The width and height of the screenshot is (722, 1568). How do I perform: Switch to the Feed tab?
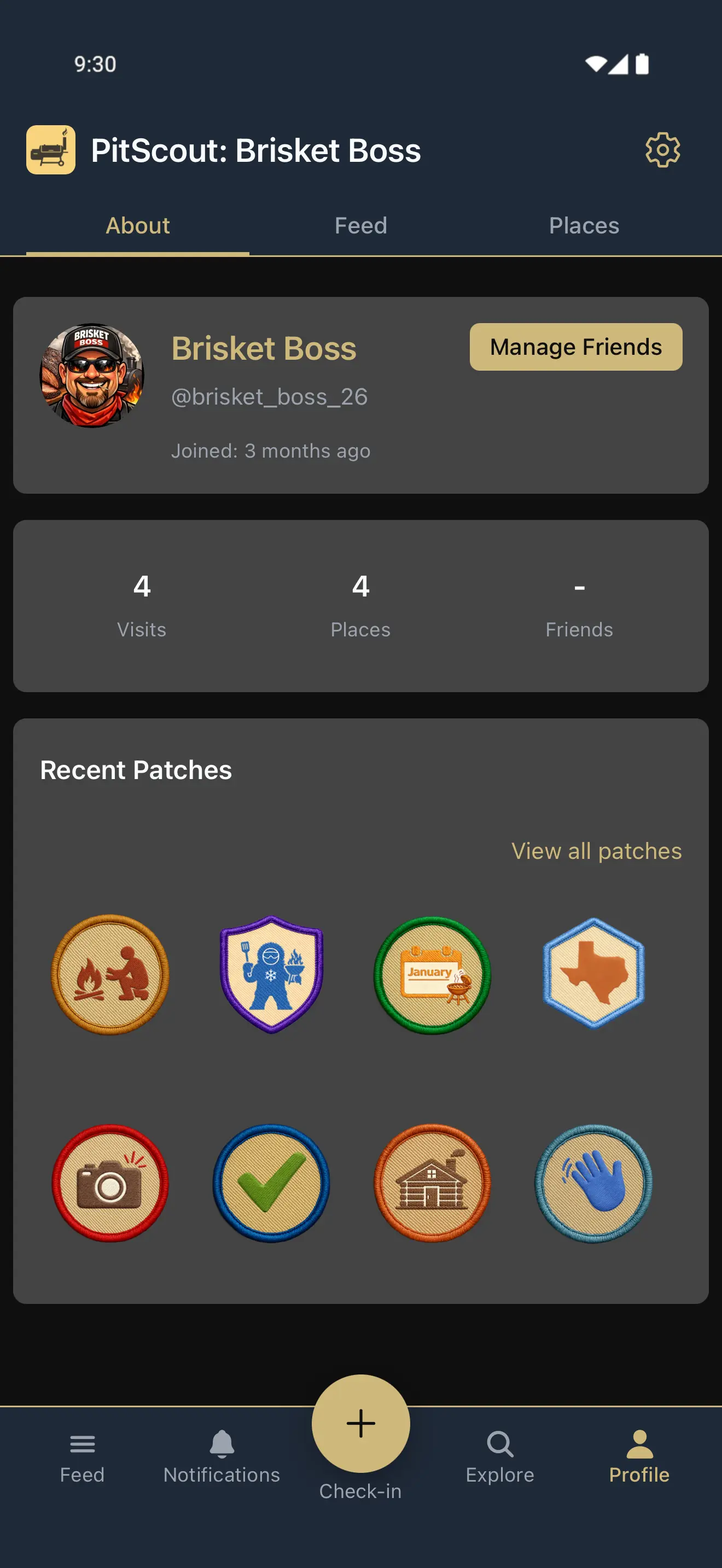point(360,225)
